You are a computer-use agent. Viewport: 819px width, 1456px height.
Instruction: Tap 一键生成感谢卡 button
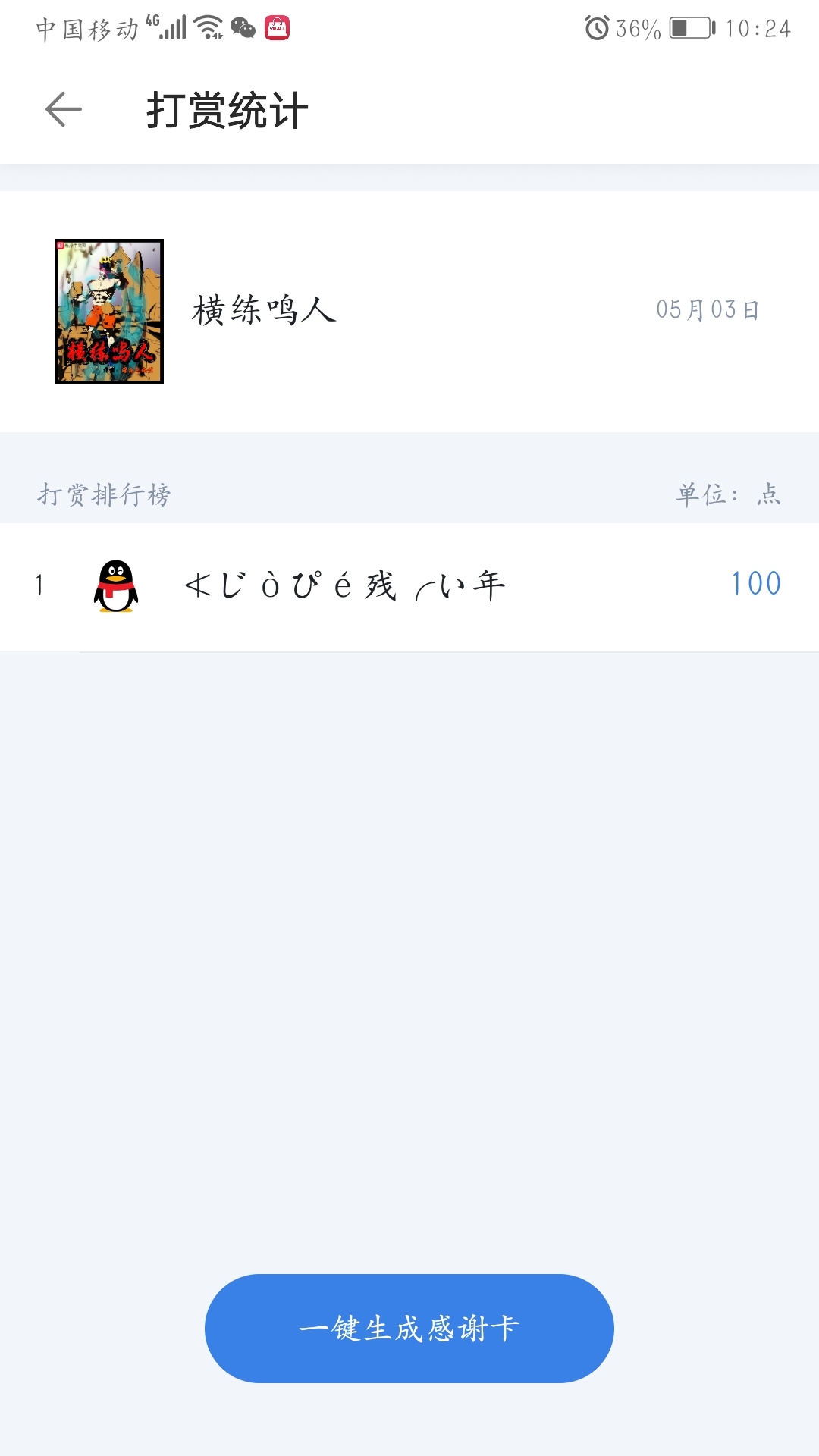click(x=409, y=1328)
